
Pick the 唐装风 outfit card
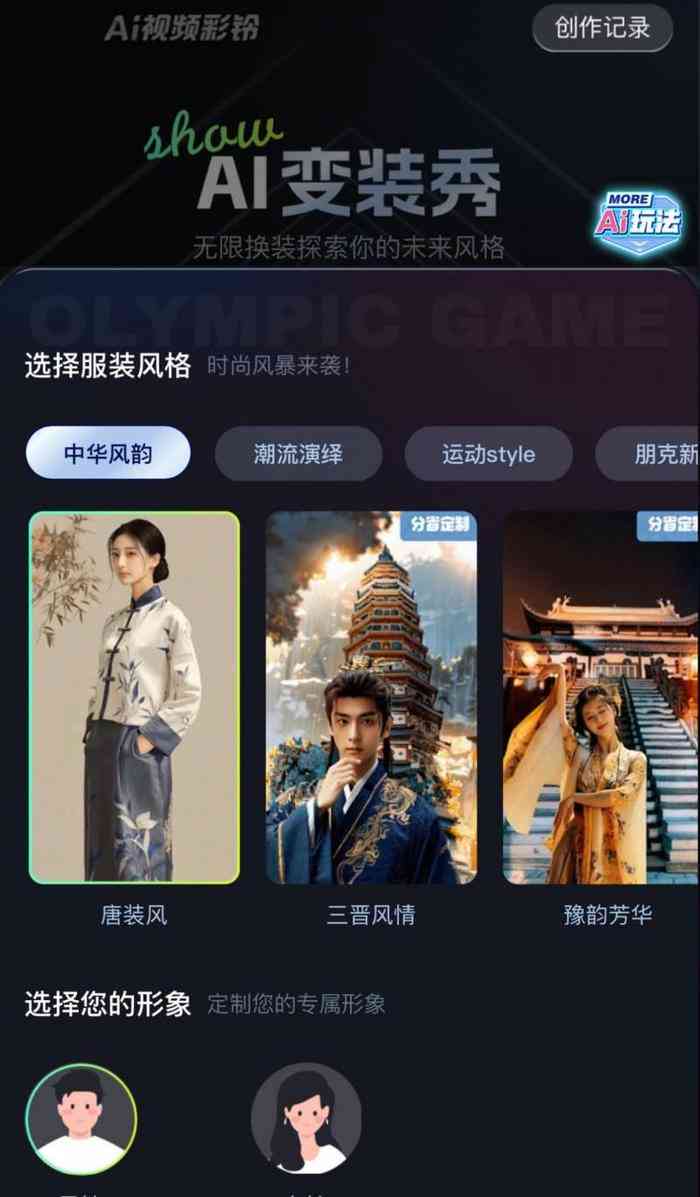point(134,698)
